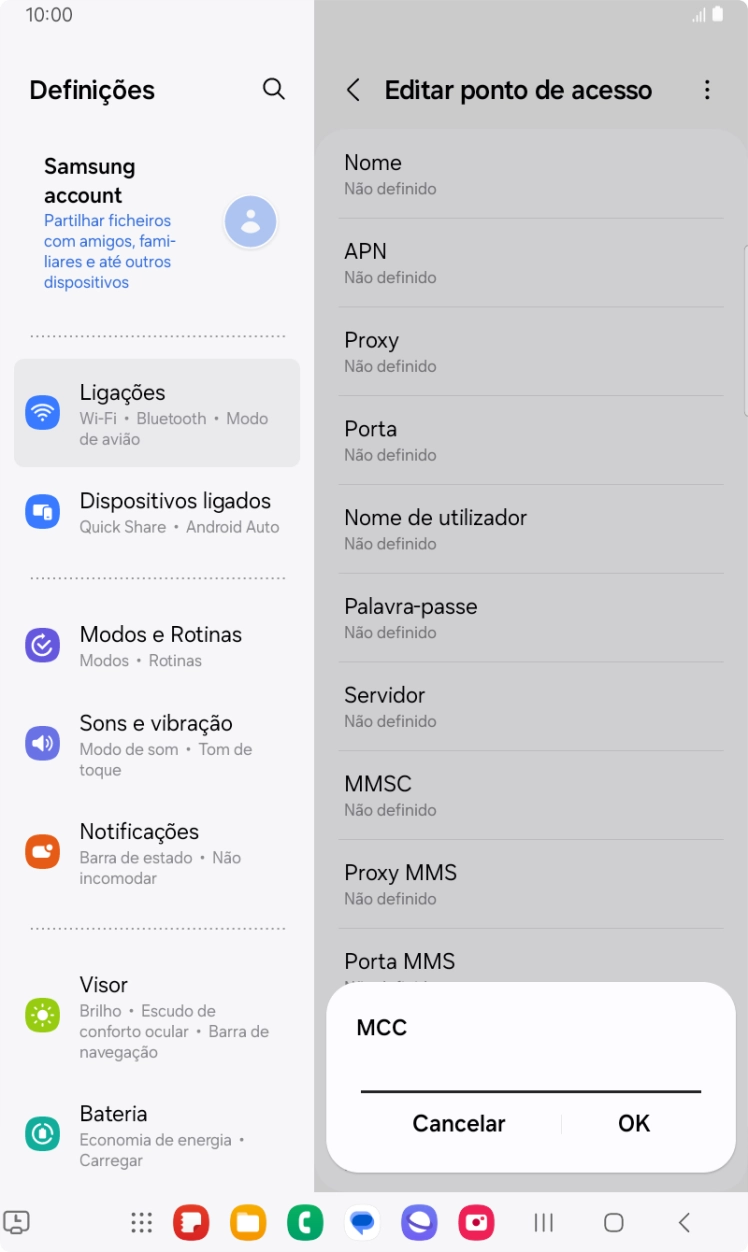The height and width of the screenshot is (1252, 748).
Task: Open the orange My Files icon
Action: click(x=246, y=1222)
